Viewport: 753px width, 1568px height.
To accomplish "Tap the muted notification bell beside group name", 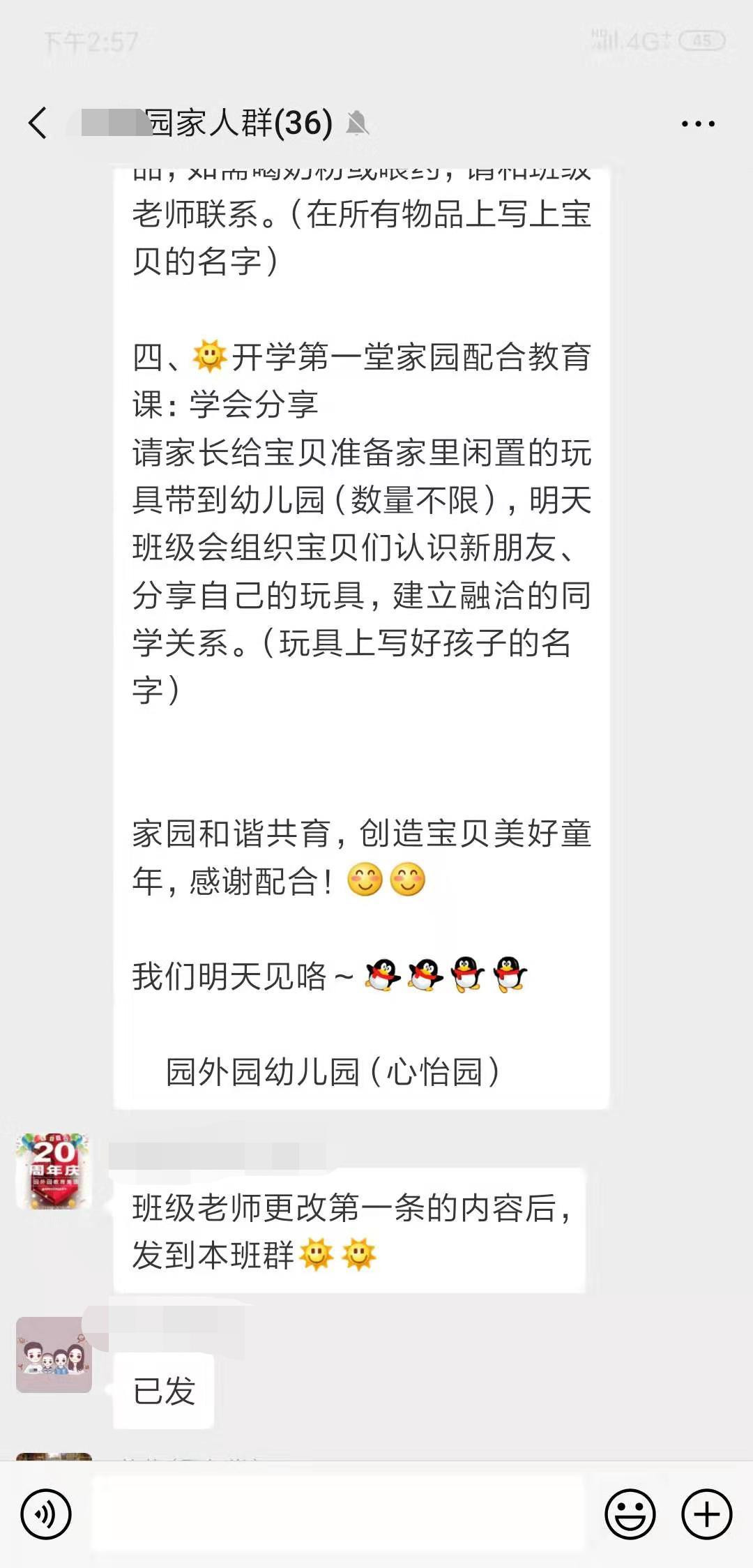I will coord(356,123).
